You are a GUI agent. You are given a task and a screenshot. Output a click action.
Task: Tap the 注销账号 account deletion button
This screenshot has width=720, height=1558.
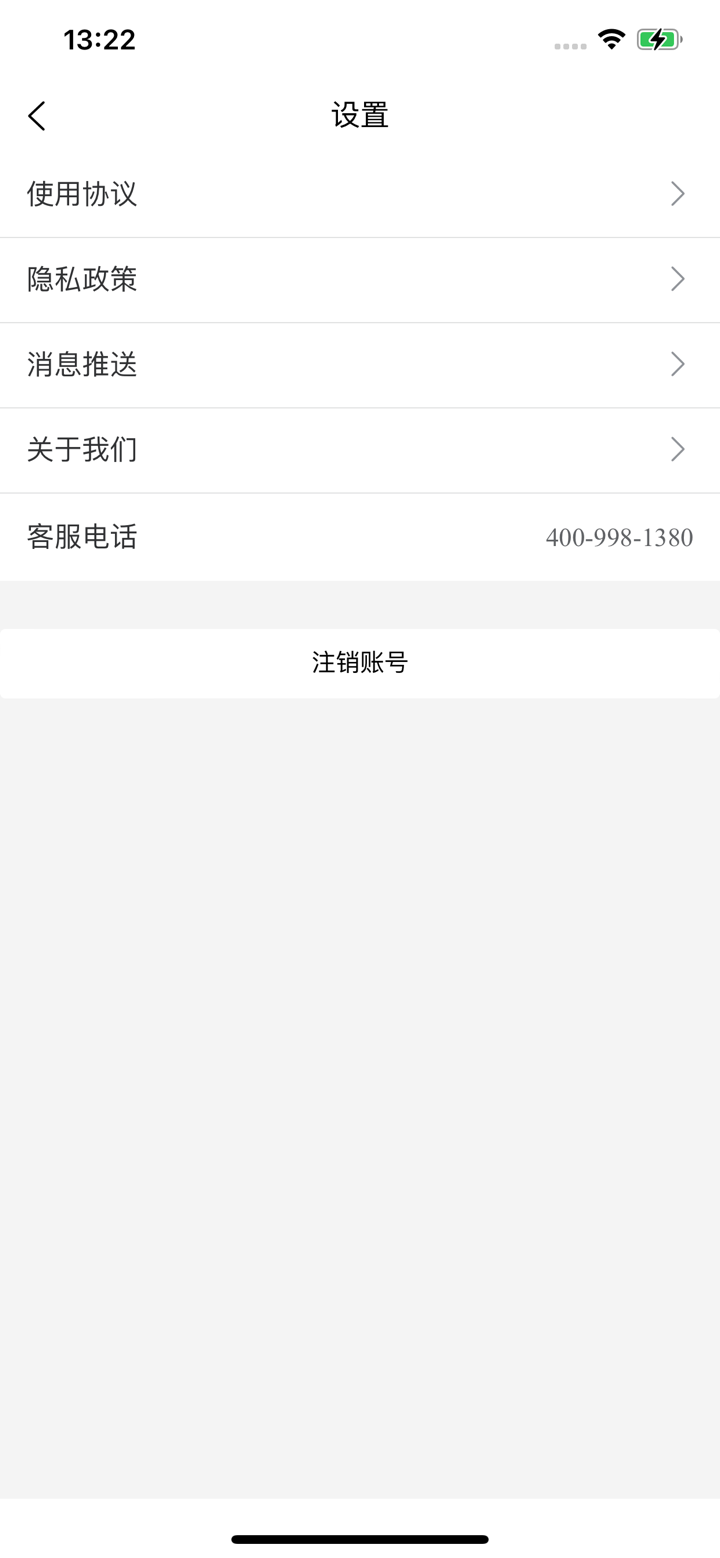(360, 663)
